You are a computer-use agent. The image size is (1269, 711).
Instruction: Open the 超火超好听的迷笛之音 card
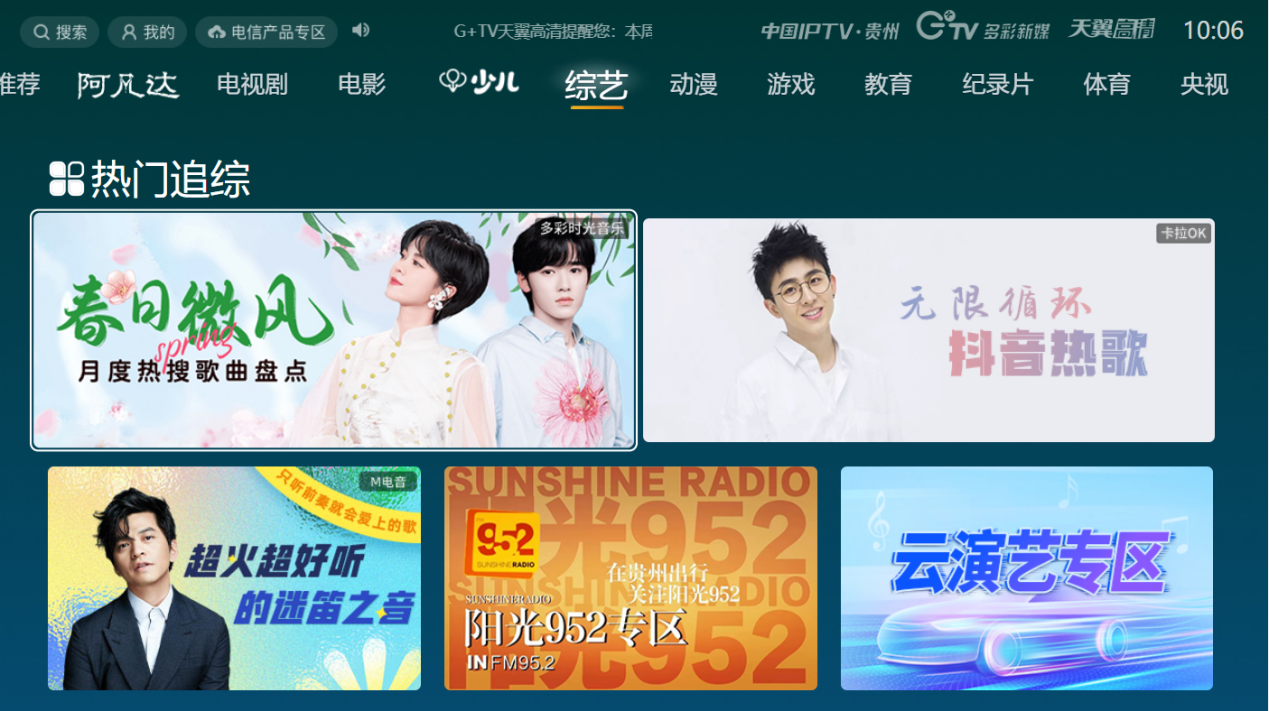click(234, 578)
